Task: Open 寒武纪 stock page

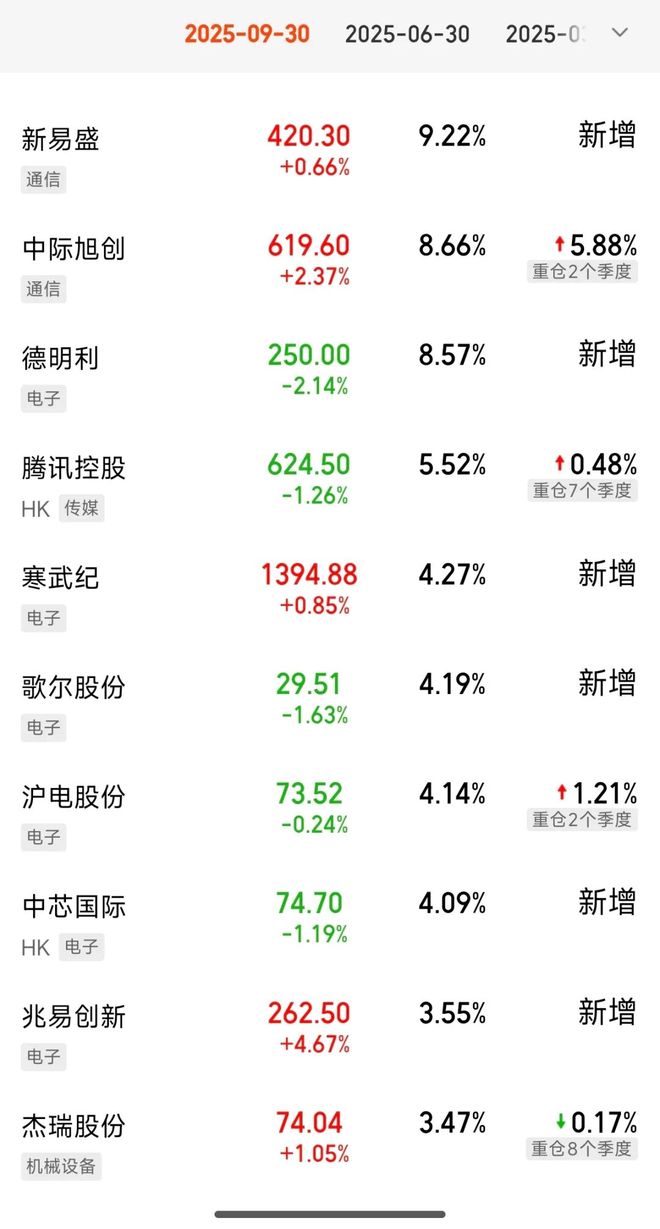Action: (61, 577)
